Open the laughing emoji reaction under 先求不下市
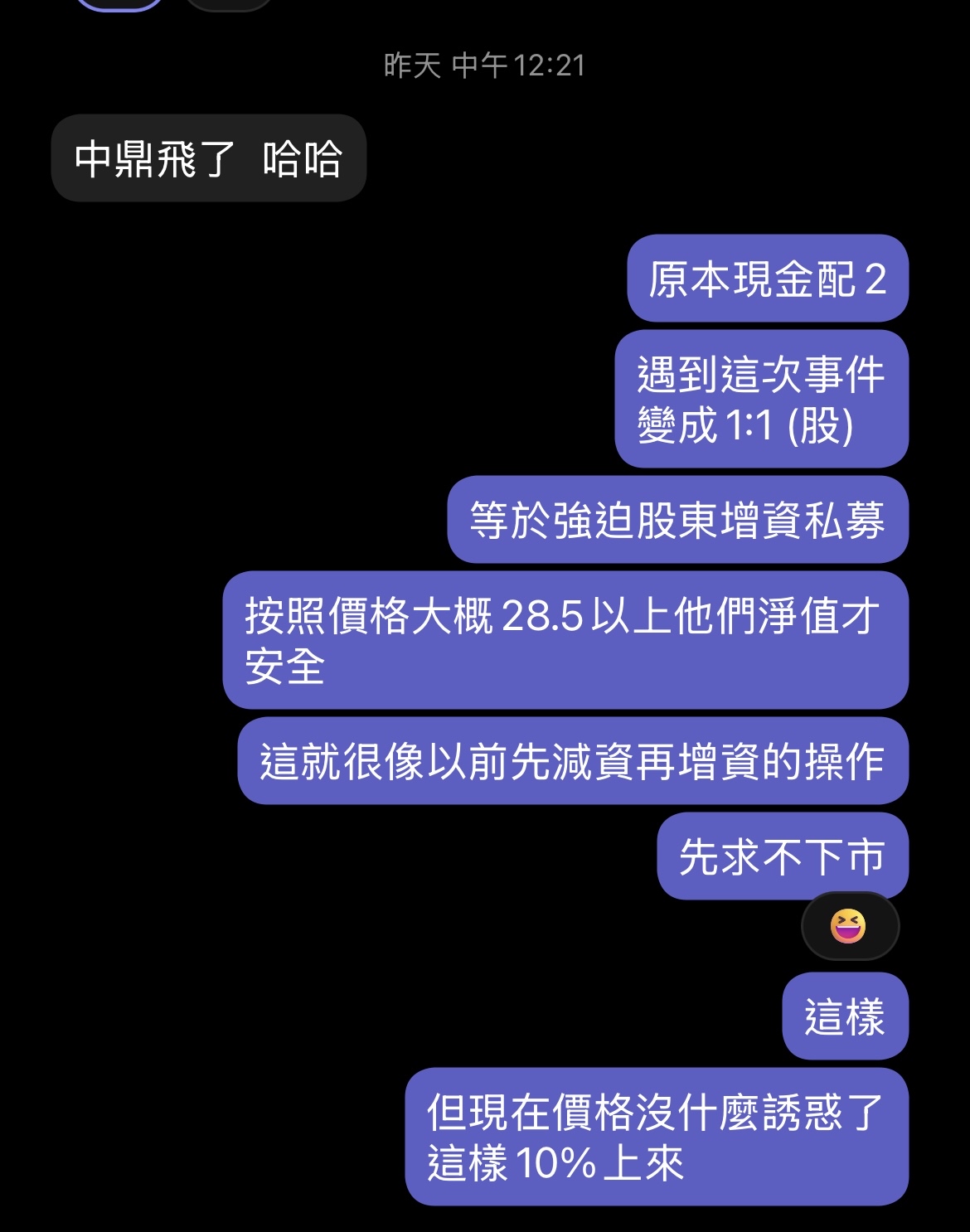Image resolution: width=970 pixels, height=1232 pixels. pyautogui.click(x=849, y=926)
